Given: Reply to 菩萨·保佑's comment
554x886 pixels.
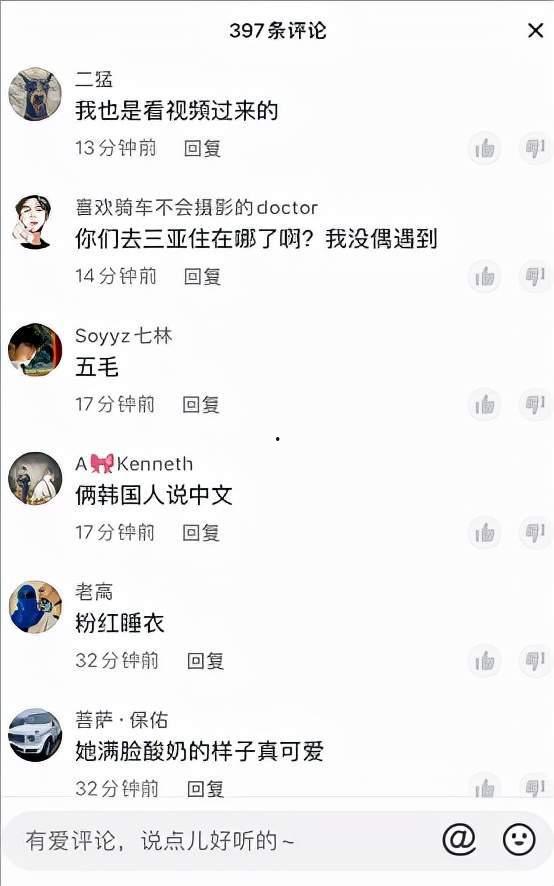Looking at the screenshot, I should pos(205,788).
